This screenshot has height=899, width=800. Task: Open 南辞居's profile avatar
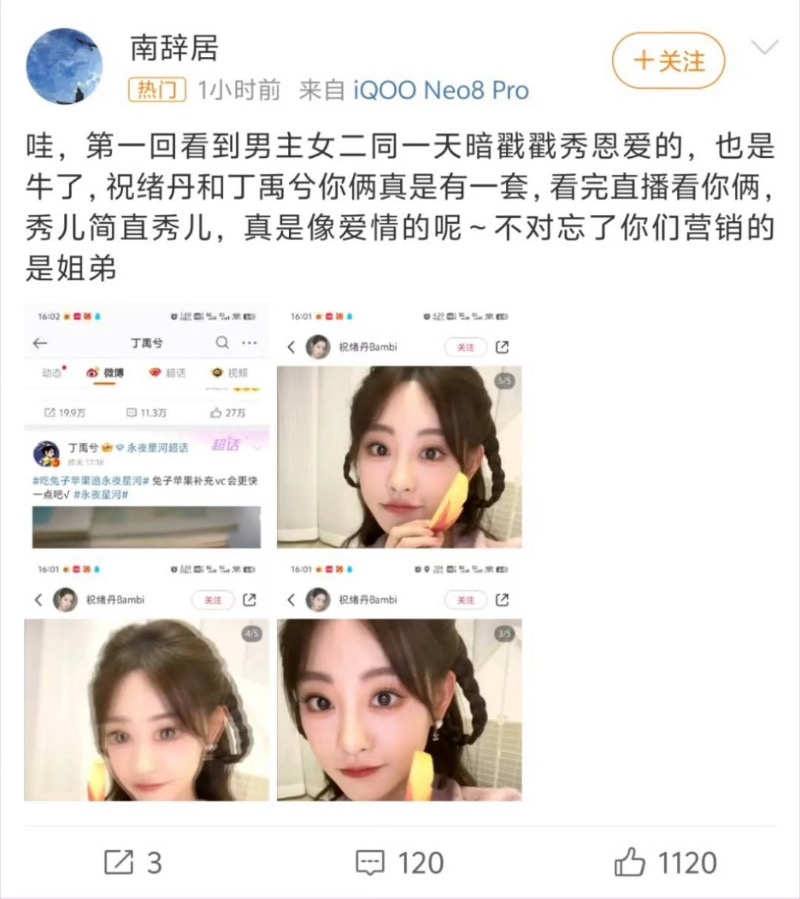point(64,65)
